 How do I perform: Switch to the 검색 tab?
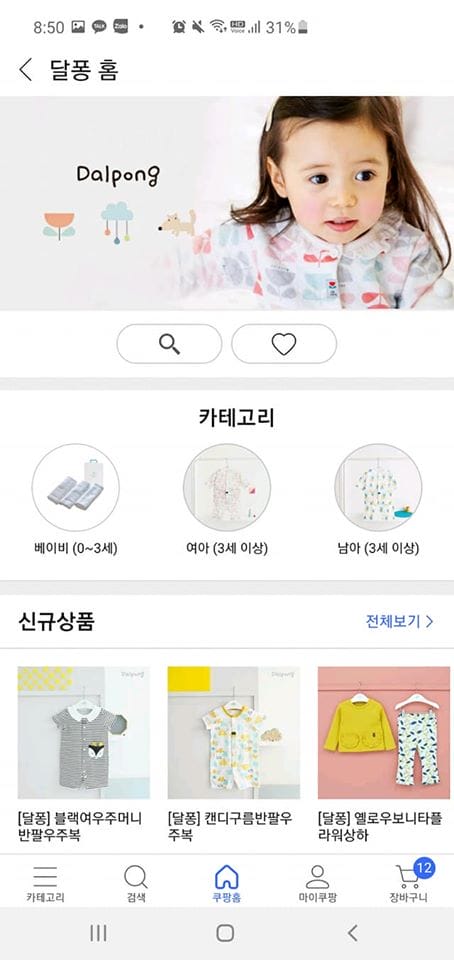pos(136,884)
